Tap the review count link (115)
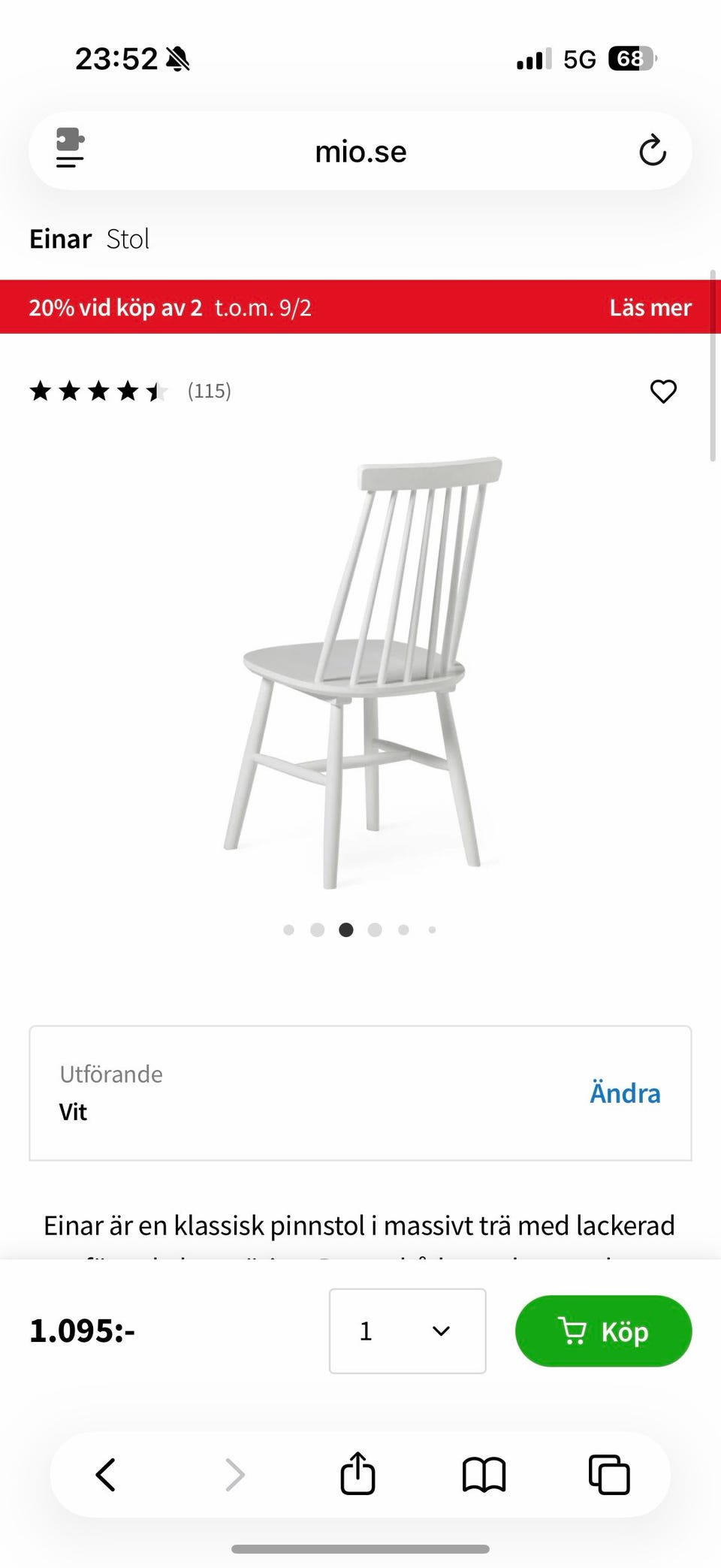The height and width of the screenshot is (1568, 721). pos(210,391)
